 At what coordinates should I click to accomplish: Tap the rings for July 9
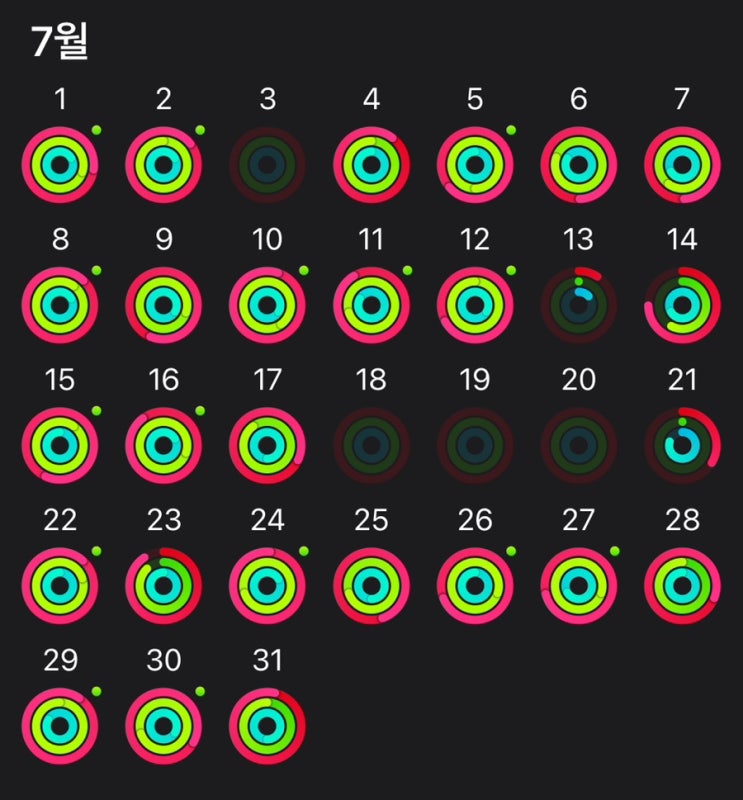point(164,305)
